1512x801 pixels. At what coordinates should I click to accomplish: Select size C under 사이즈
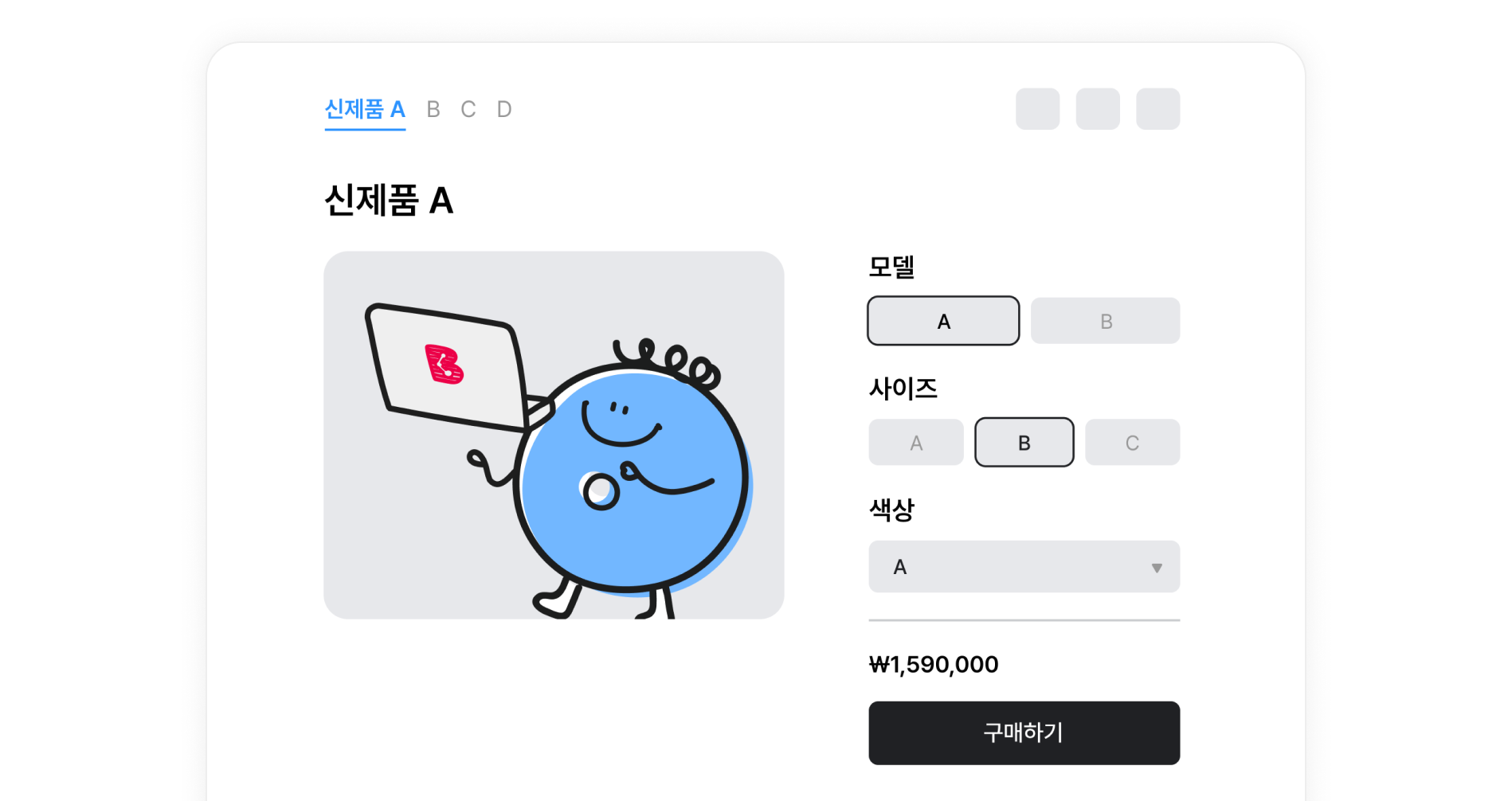tap(1132, 443)
